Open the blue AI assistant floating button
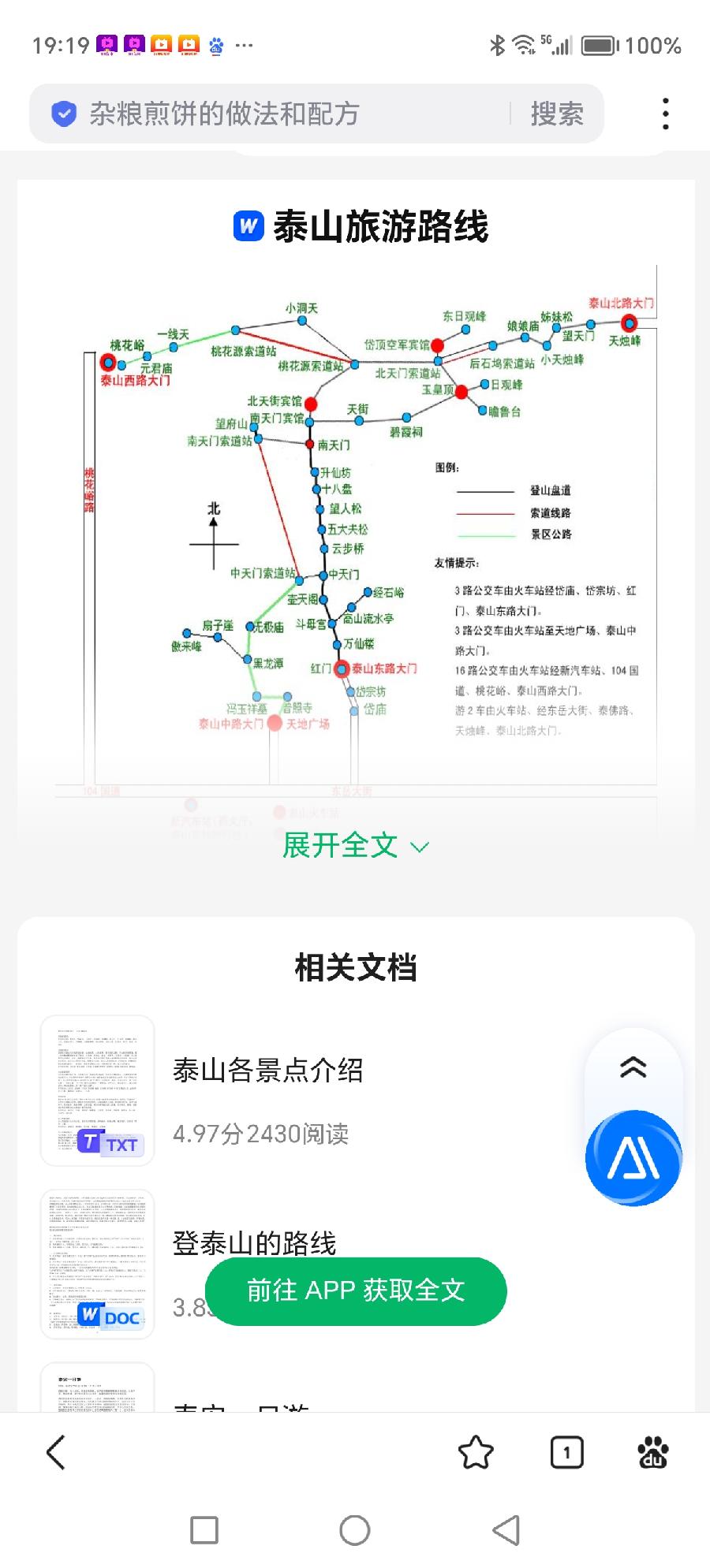The image size is (710, 1568). click(633, 1157)
